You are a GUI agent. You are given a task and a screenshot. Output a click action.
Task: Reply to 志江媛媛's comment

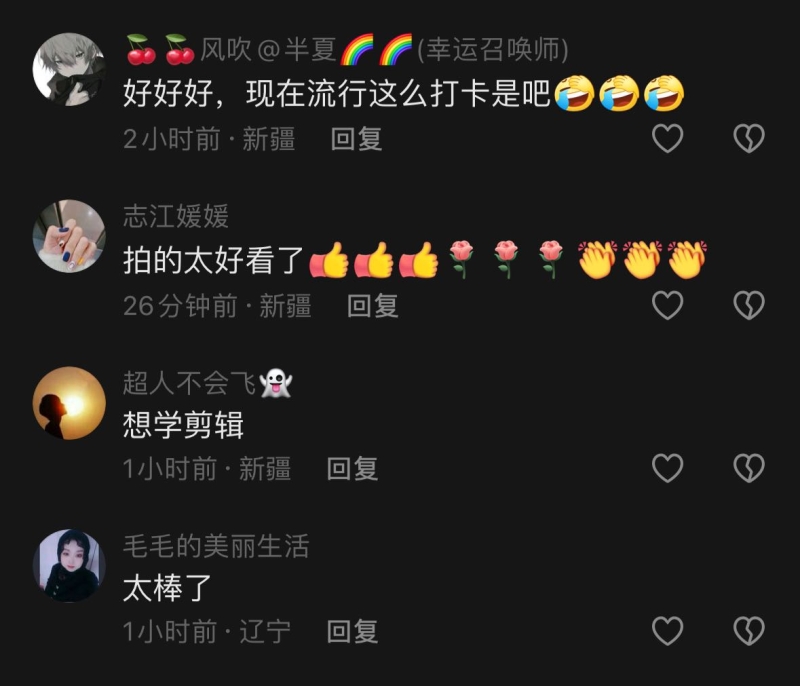(x=372, y=305)
